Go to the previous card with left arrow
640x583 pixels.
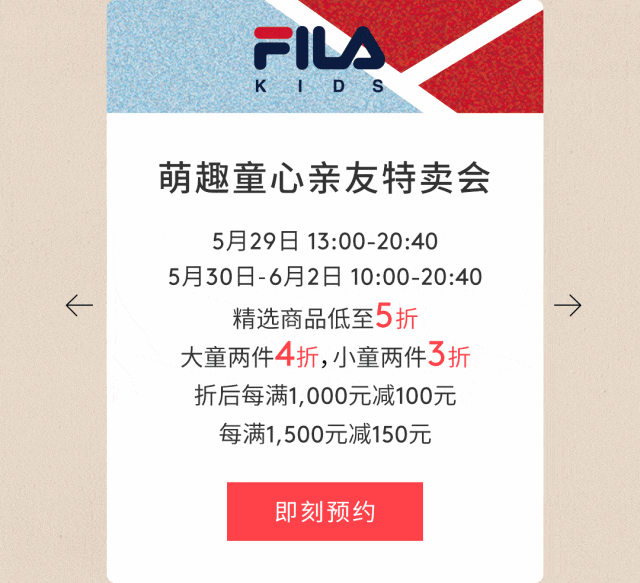[x=79, y=305]
